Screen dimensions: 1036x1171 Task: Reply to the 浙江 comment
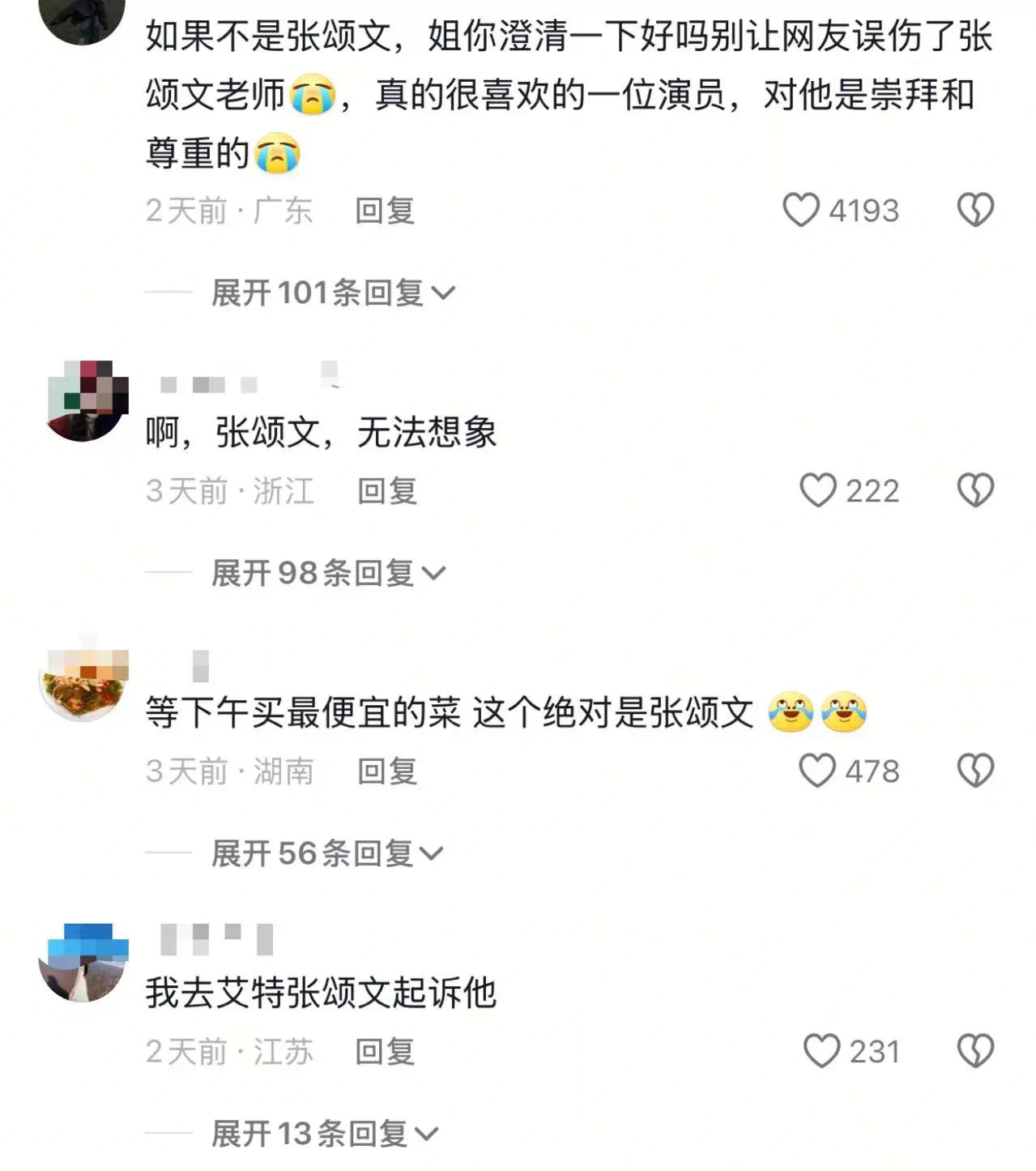(387, 491)
